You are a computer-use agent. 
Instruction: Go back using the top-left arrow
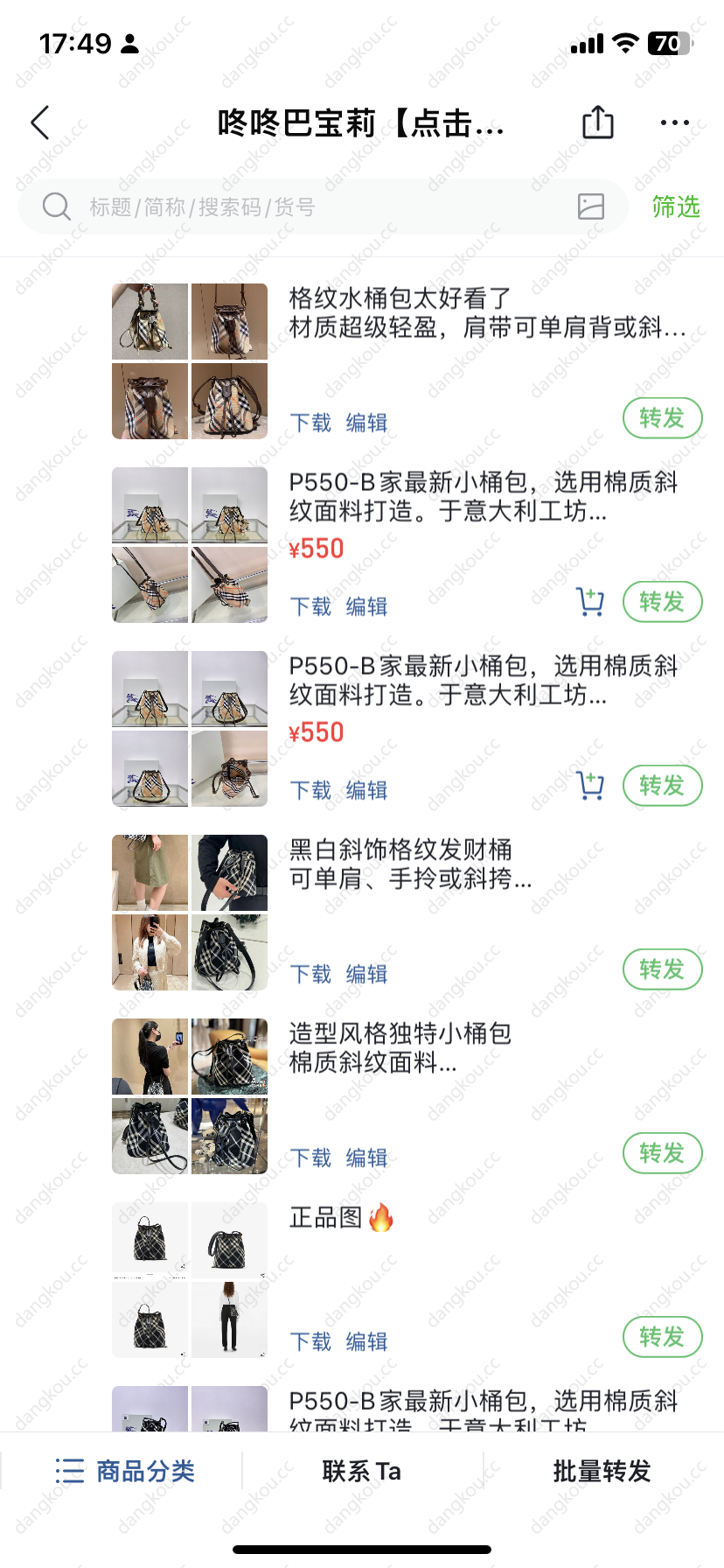click(40, 123)
